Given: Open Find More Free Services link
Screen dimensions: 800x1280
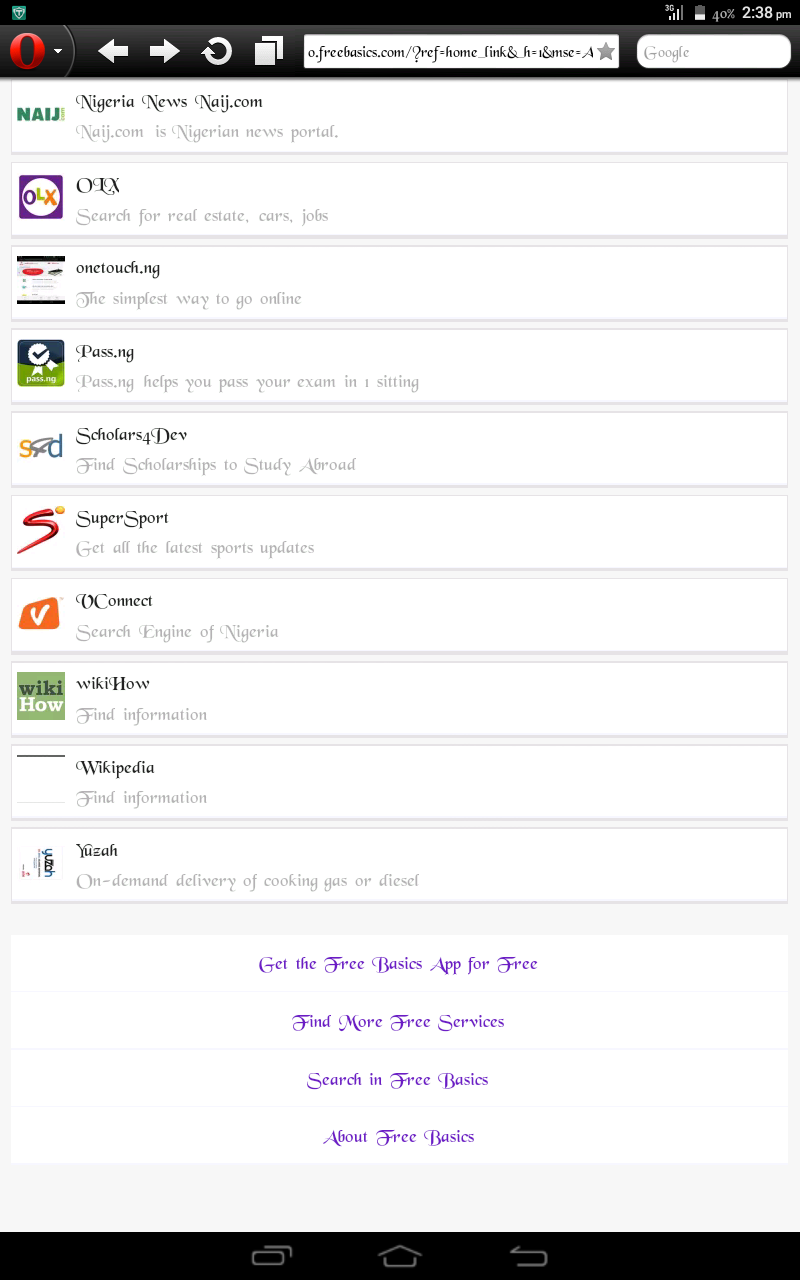Looking at the screenshot, I should click(398, 1022).
